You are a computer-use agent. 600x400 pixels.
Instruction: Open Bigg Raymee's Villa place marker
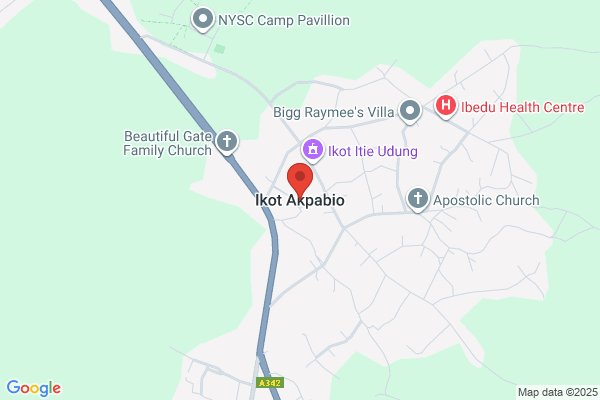[410, 112]
